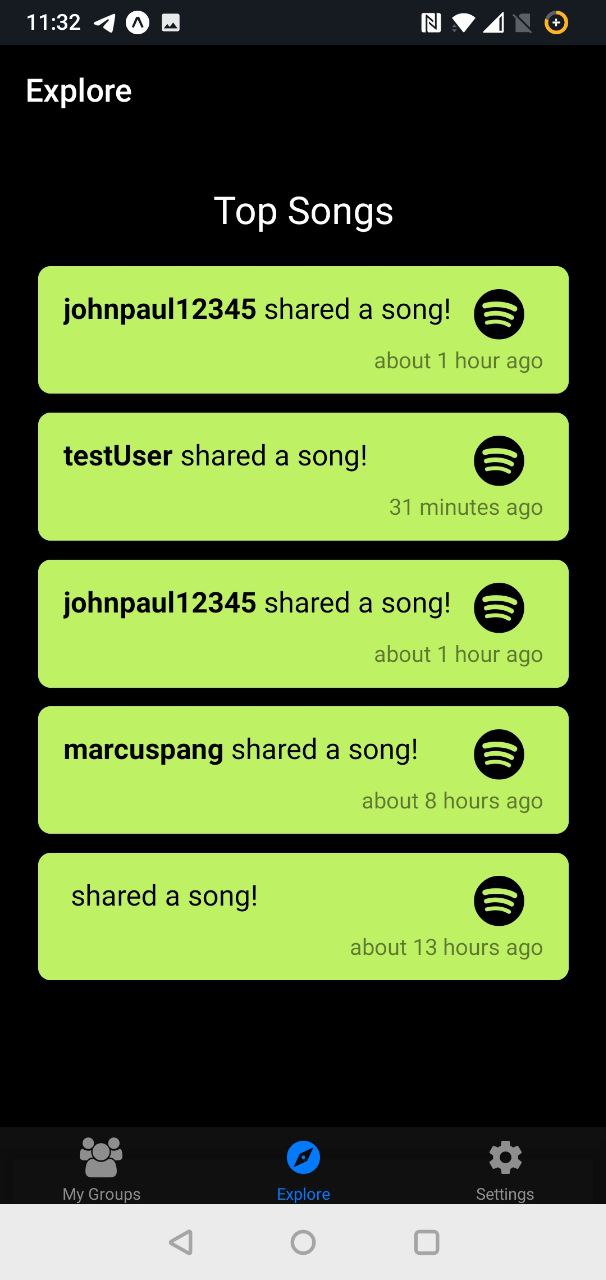Tap the system back button

coord(181,1242)
